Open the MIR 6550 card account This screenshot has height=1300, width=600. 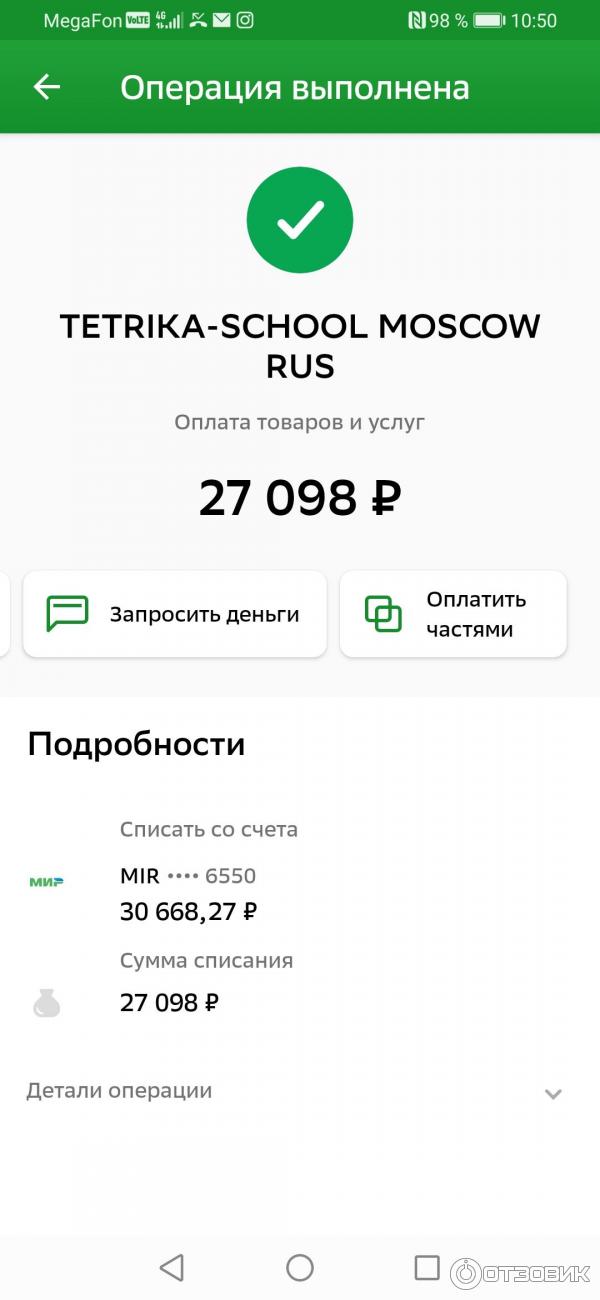click(x=188, y=893)
